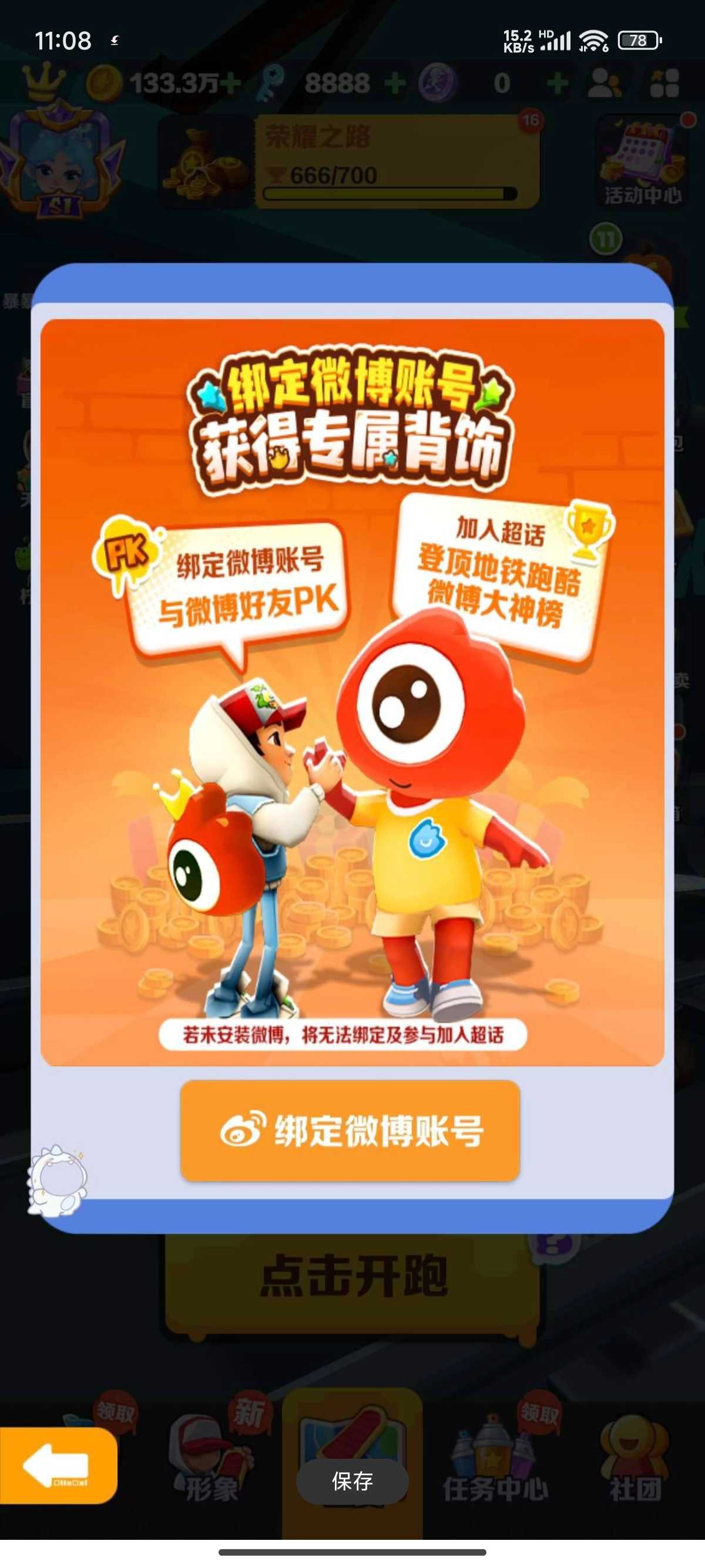This screenshot has width=705, height=1568.
Task: Tap the white dinosaur floating assistant icon
Action: click(x=58, y=1180)
